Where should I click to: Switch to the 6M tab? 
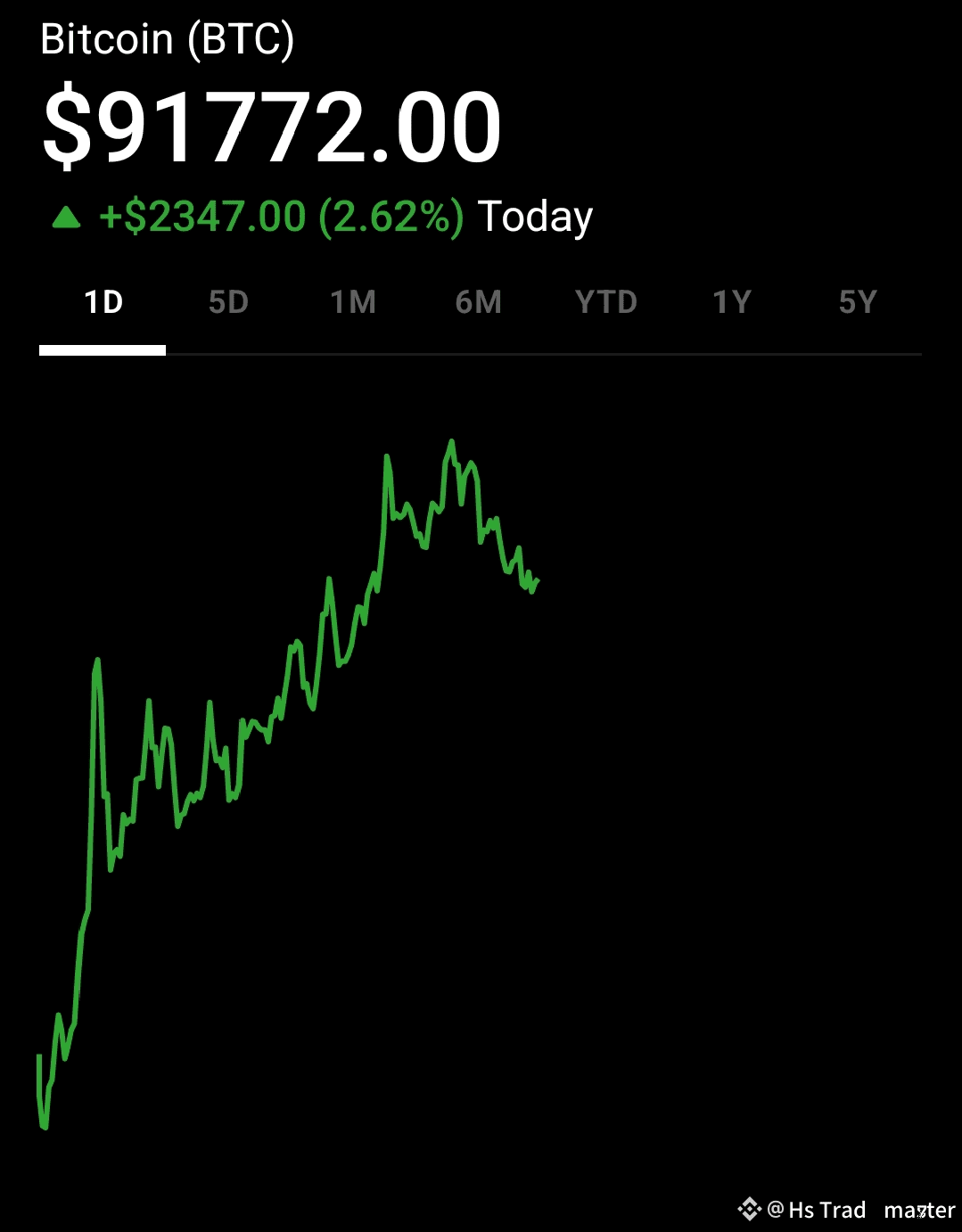479,303
